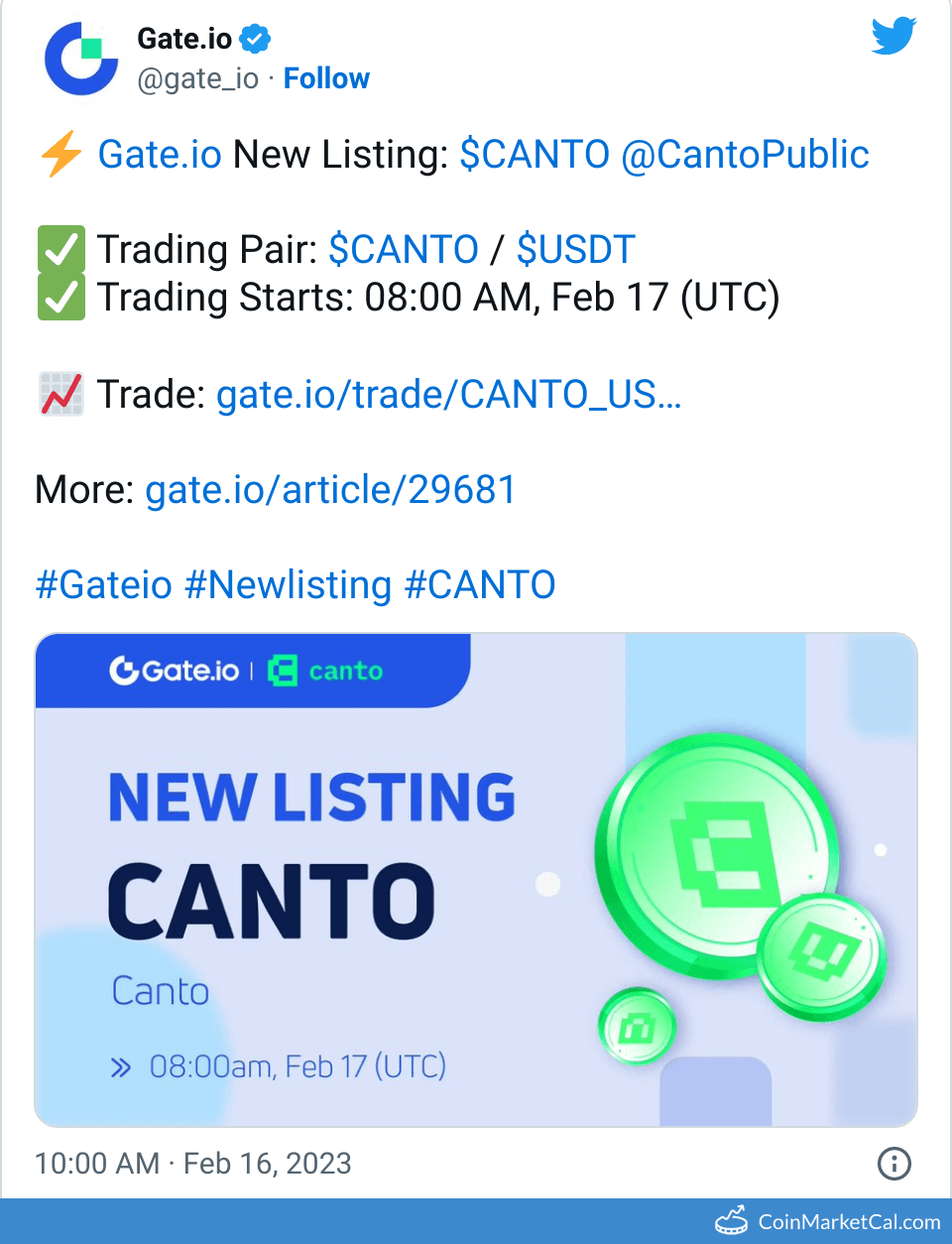Open the Gate.io mention in the tweet text
The width and height of the screenshot is (952, 1244).
pos(160,155)
